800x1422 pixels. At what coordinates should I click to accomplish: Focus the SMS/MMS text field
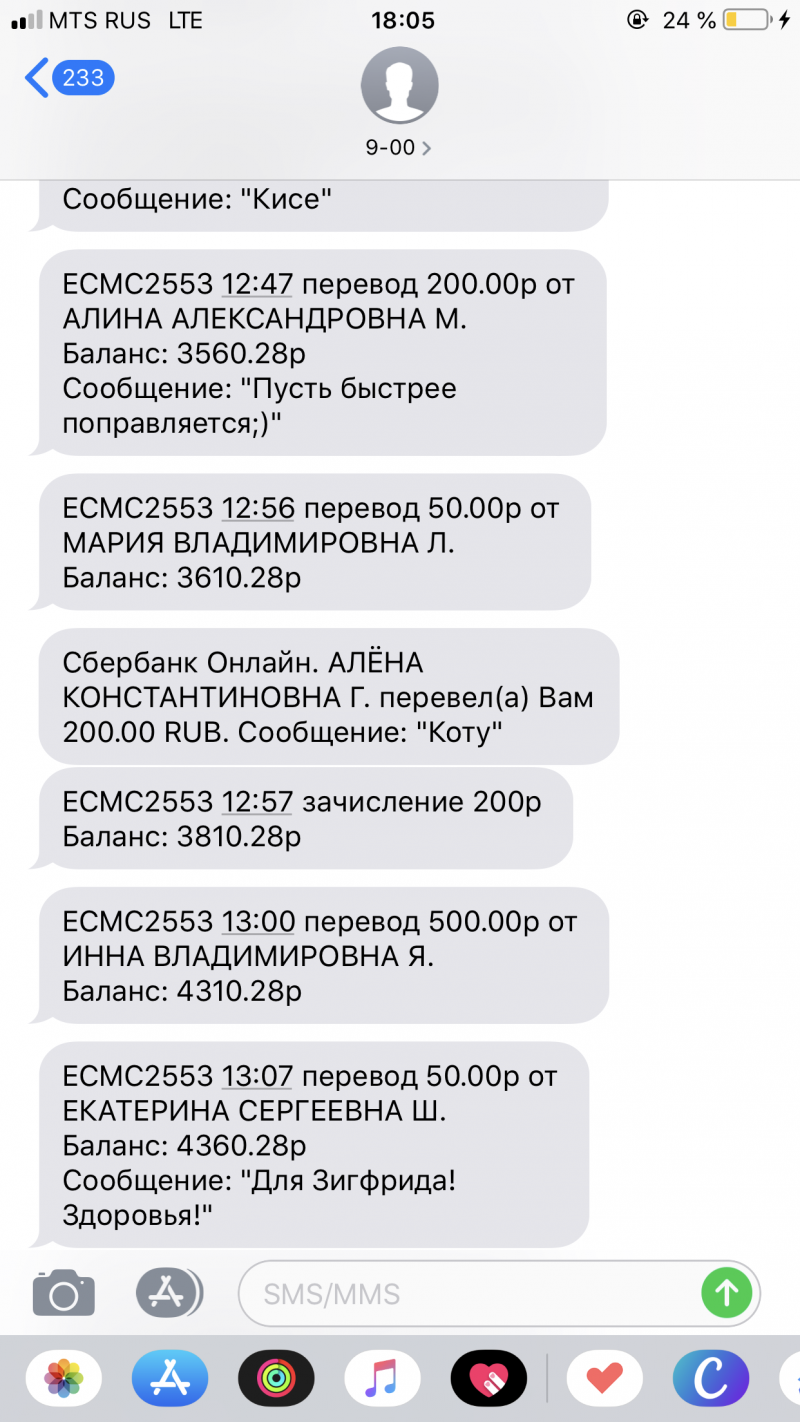click(x=470, y=1294)
